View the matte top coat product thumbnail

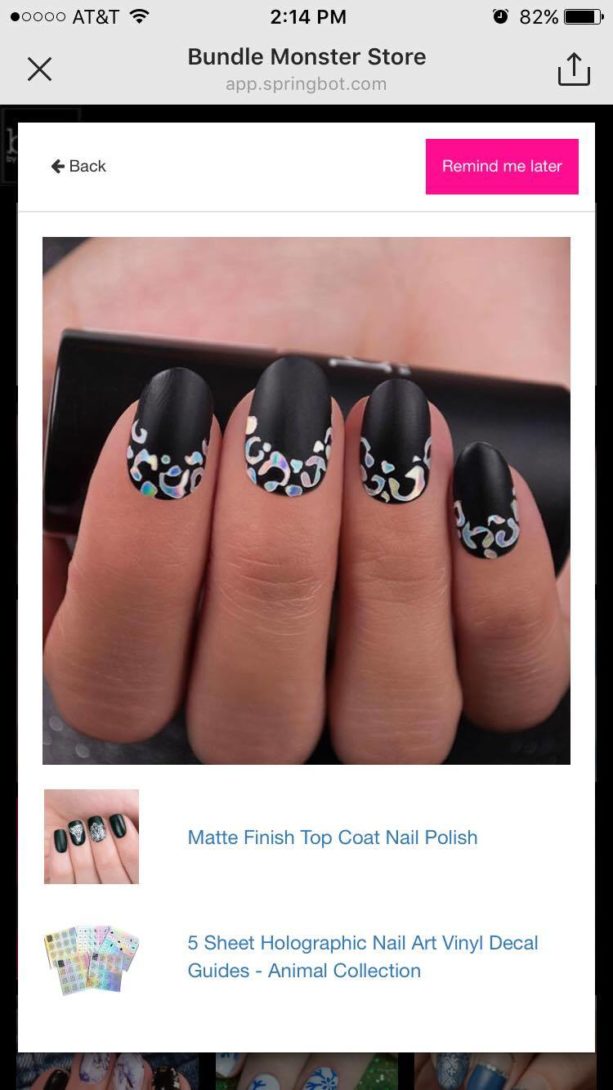[91, 837]
